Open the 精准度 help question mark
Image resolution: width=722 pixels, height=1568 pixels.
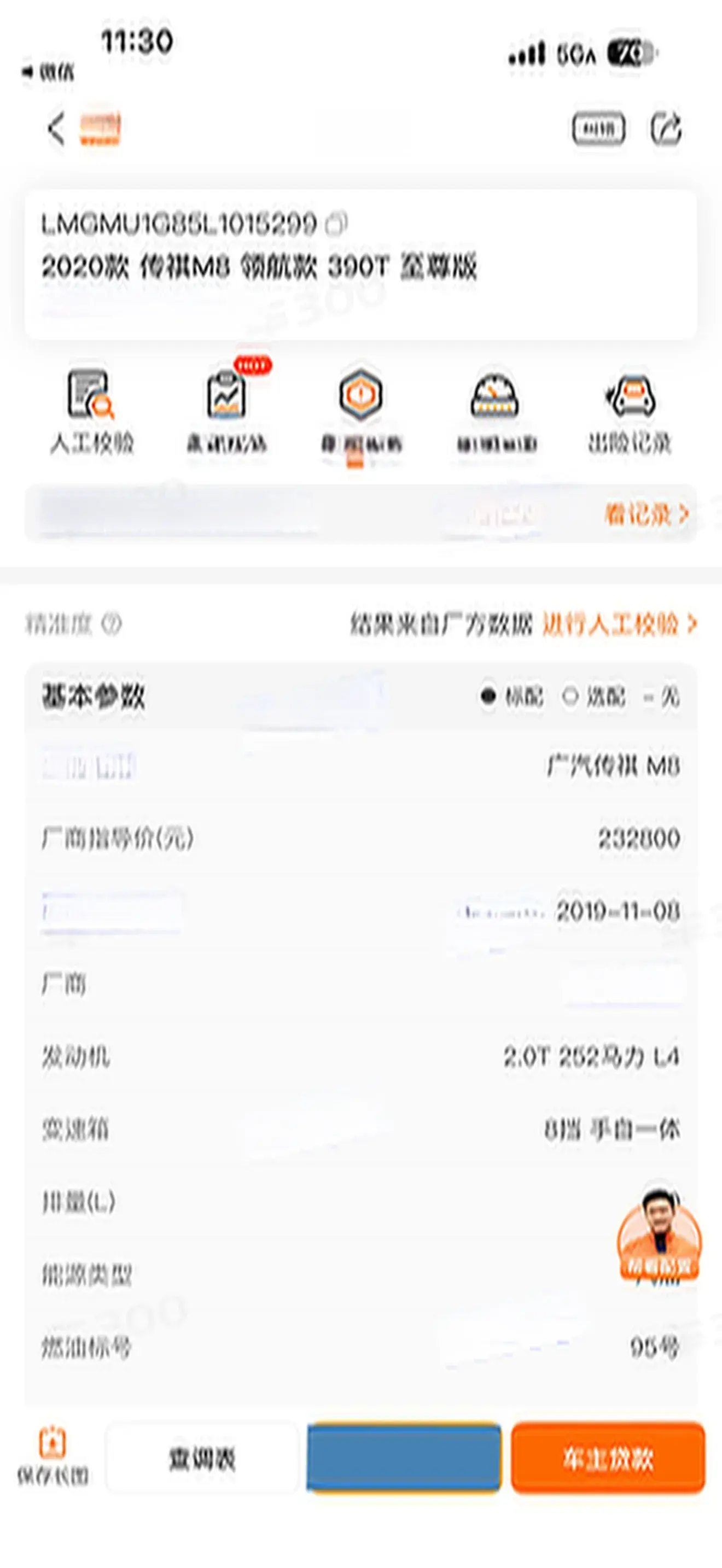pos(112,624)
